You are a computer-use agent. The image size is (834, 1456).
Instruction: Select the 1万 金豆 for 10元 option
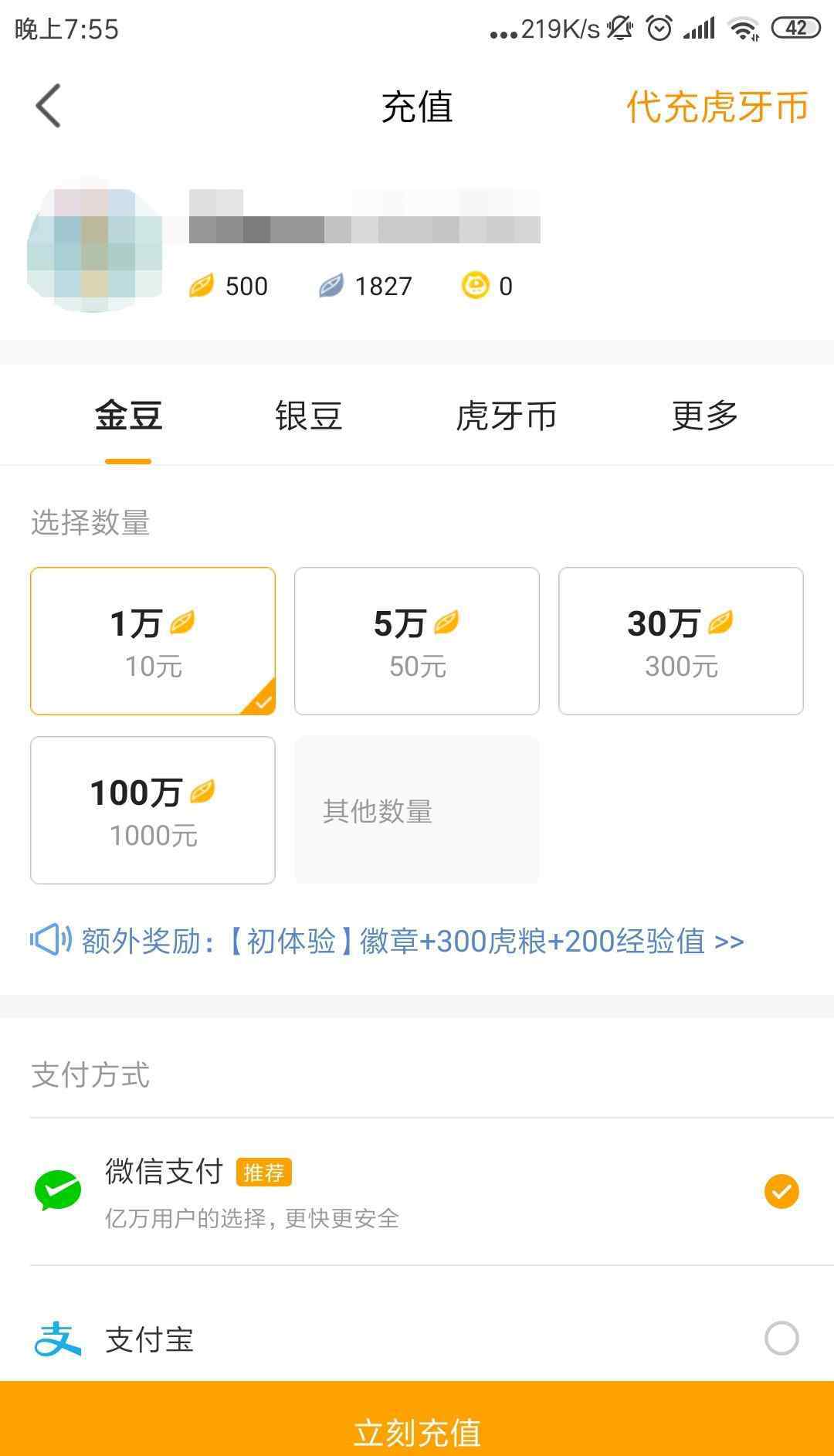tap(153, 641)
